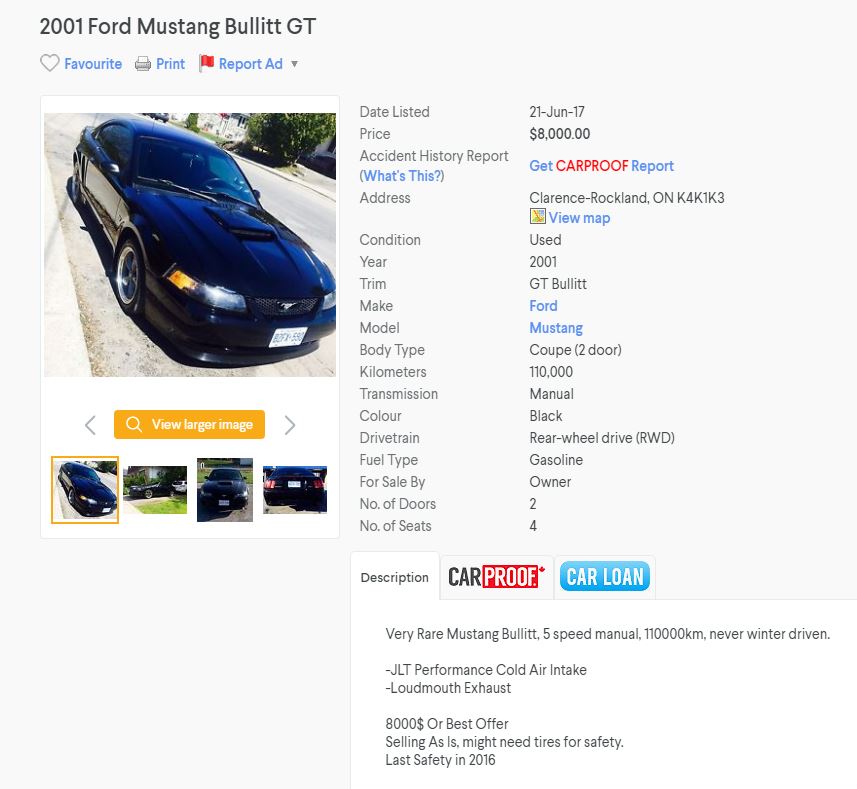Open the Mustang model link
857x789 pixels.
[x=555, y=328]
